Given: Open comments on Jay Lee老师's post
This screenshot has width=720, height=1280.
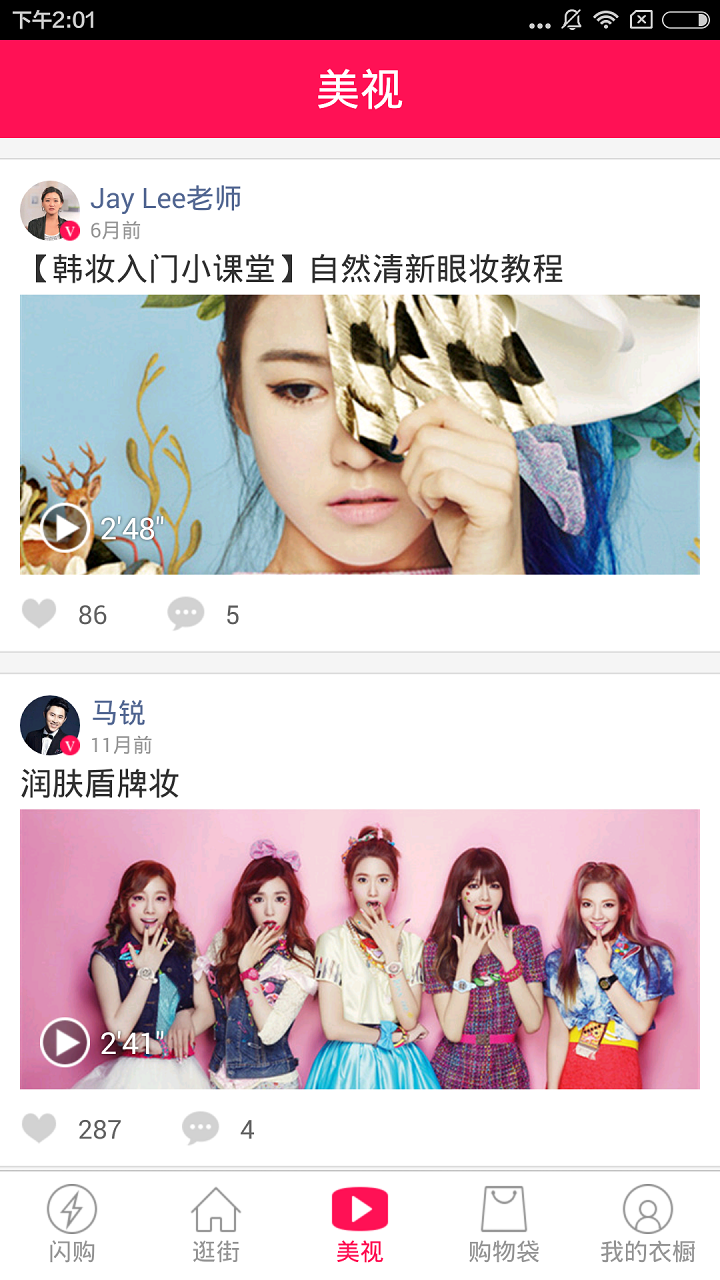Looking at the screenshot, I should [186, 614].
